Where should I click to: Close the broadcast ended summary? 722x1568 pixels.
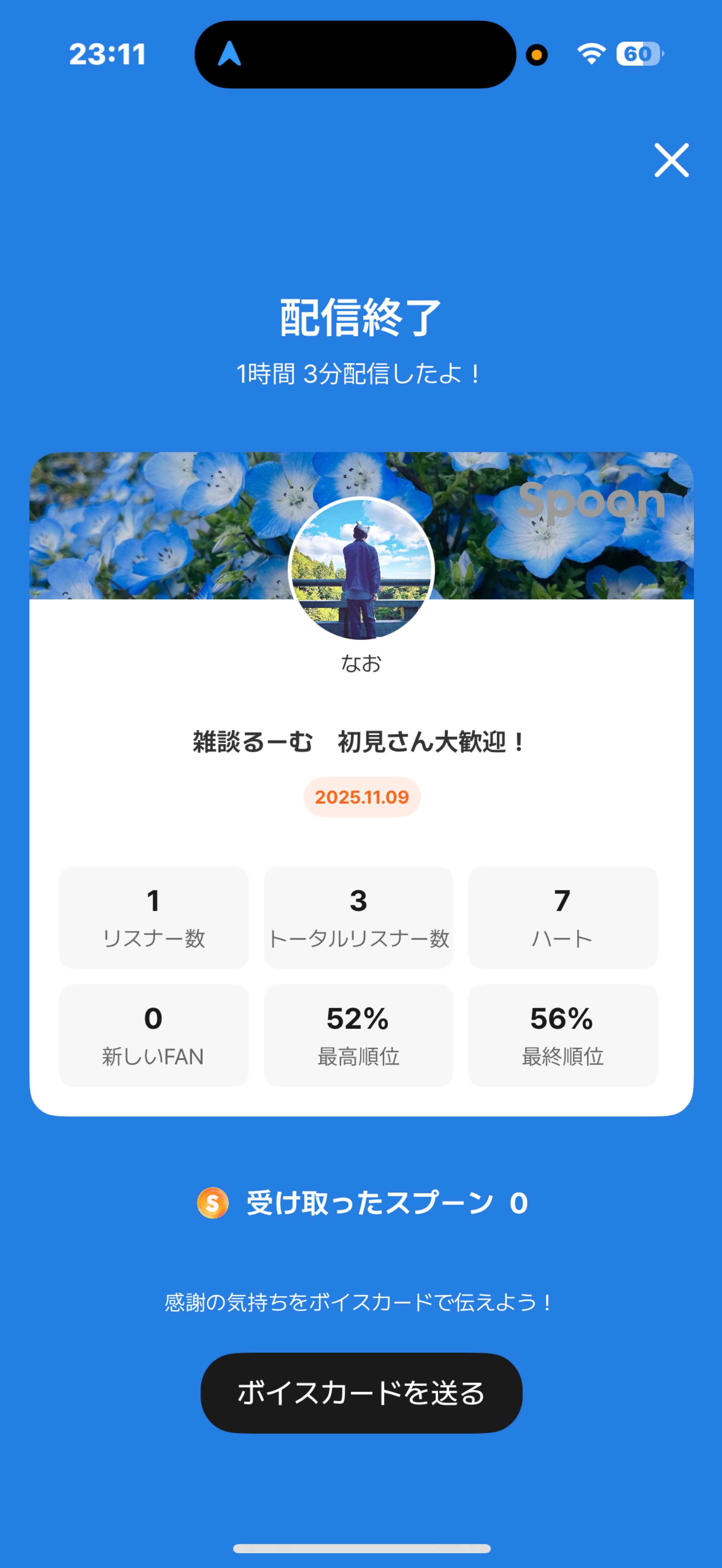click(x=671, y=160)
